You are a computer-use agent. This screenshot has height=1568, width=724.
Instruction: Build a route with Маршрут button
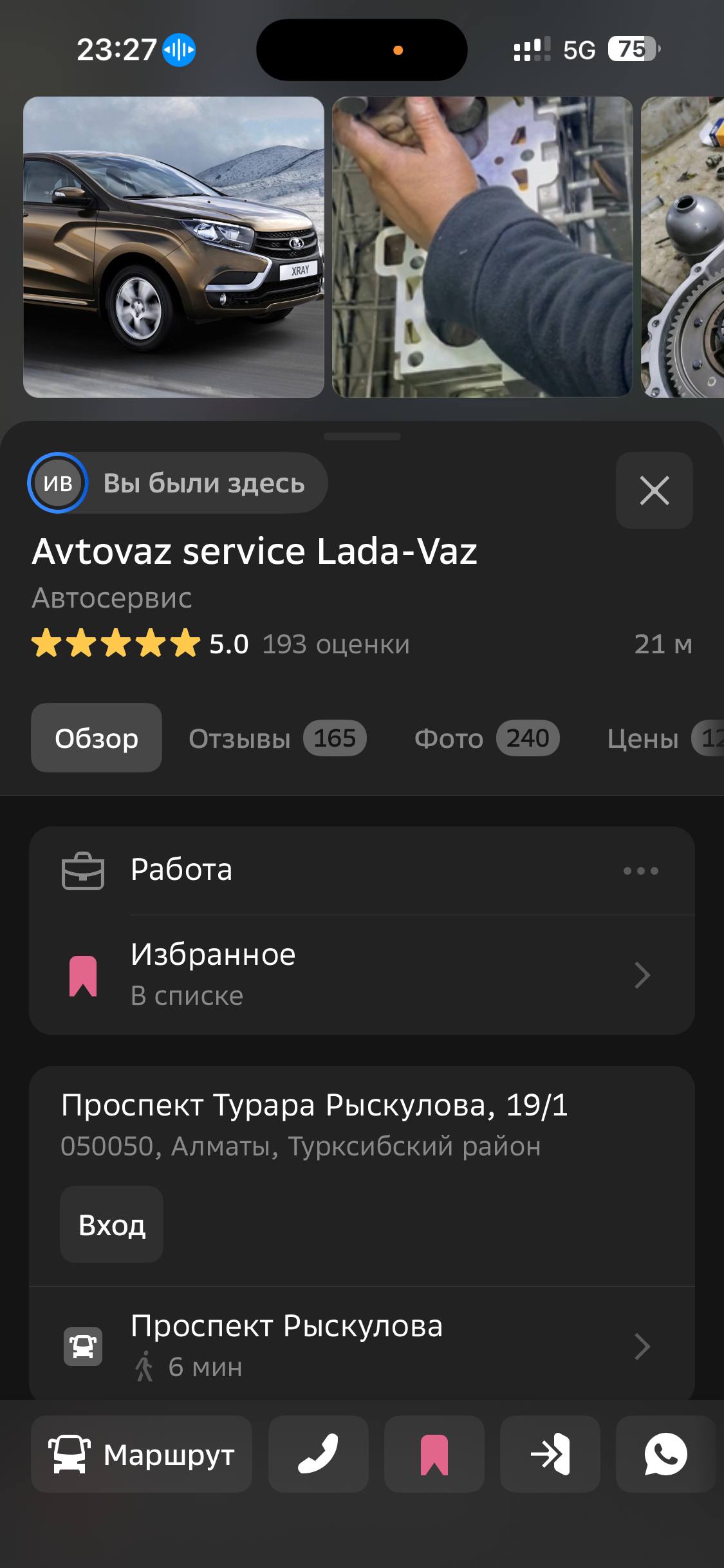click(142, 1454)
